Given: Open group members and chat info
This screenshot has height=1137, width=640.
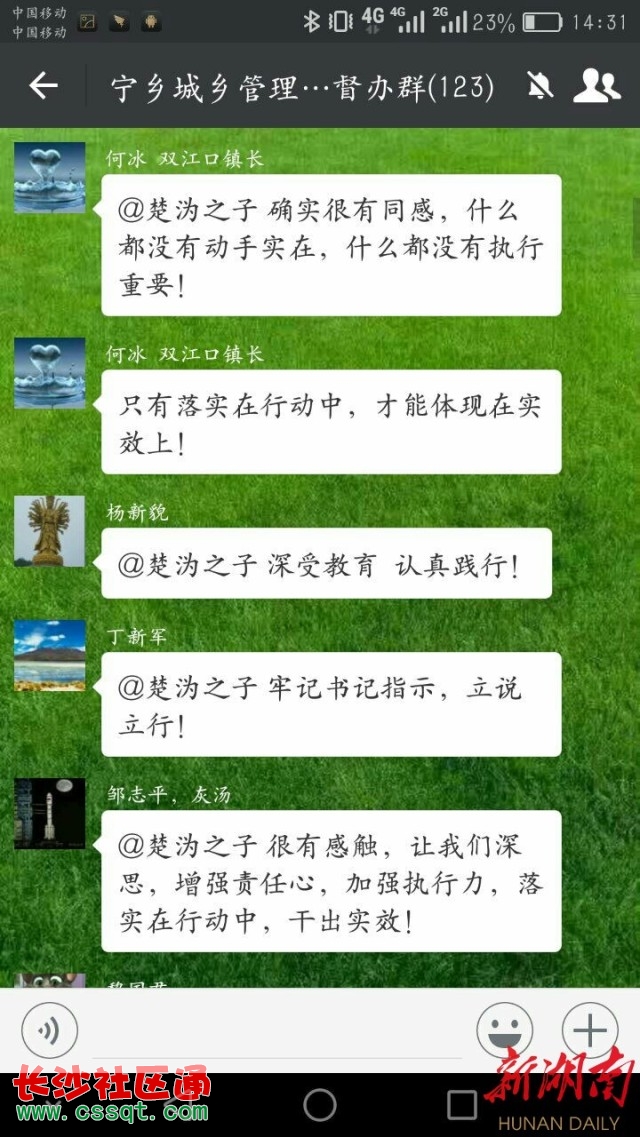Looking at the screenshot, I should click(x=596, y=87).
